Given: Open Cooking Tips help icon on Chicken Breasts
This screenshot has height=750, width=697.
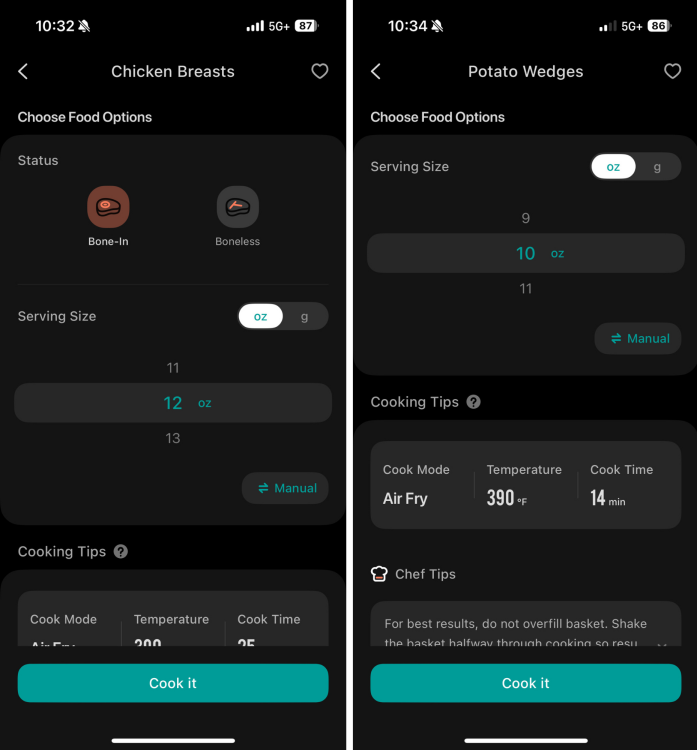Looking at the screenshot, I should click(x=120, y=551).
